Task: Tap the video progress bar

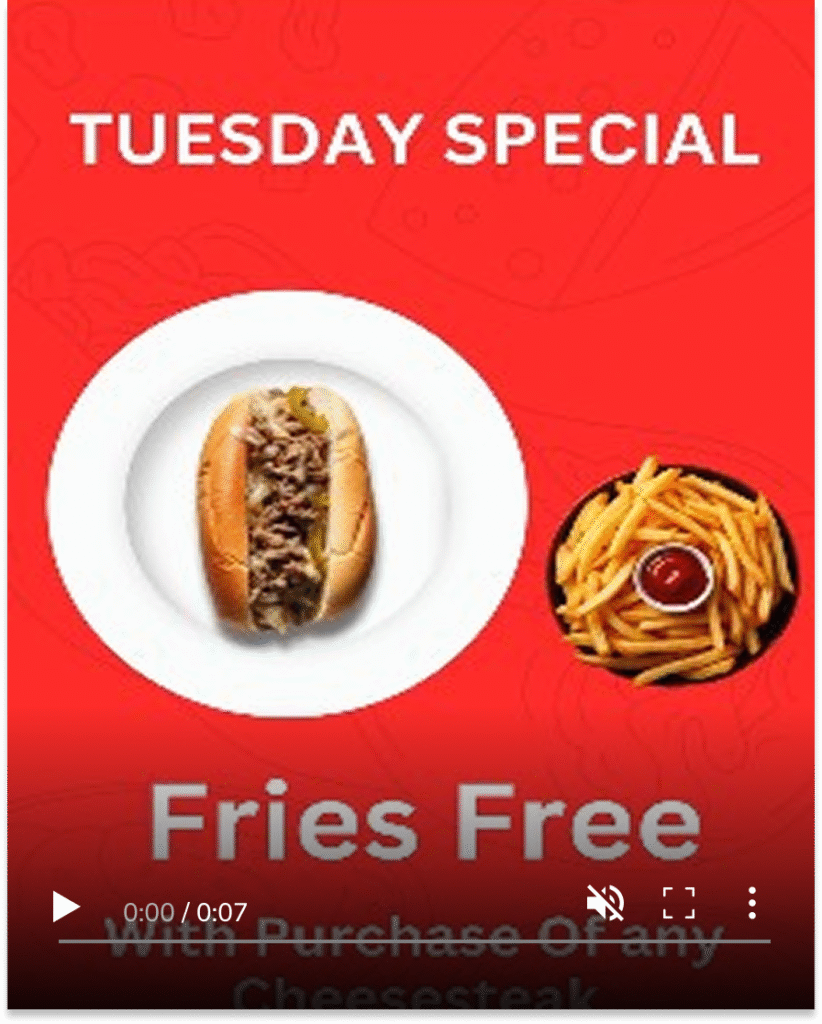Action: [x=414, y=941]
